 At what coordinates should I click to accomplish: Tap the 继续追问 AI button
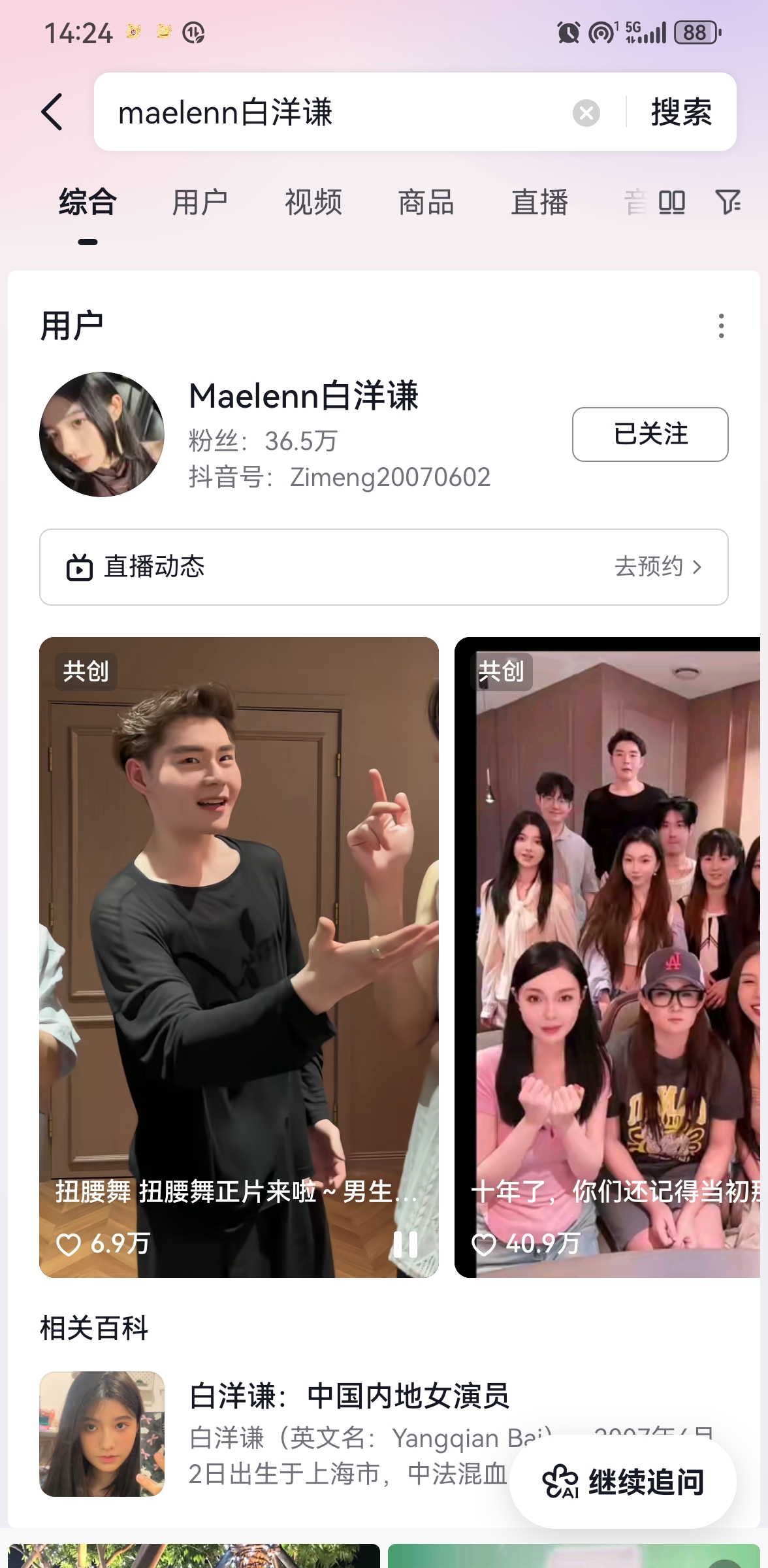[623, 1482]
